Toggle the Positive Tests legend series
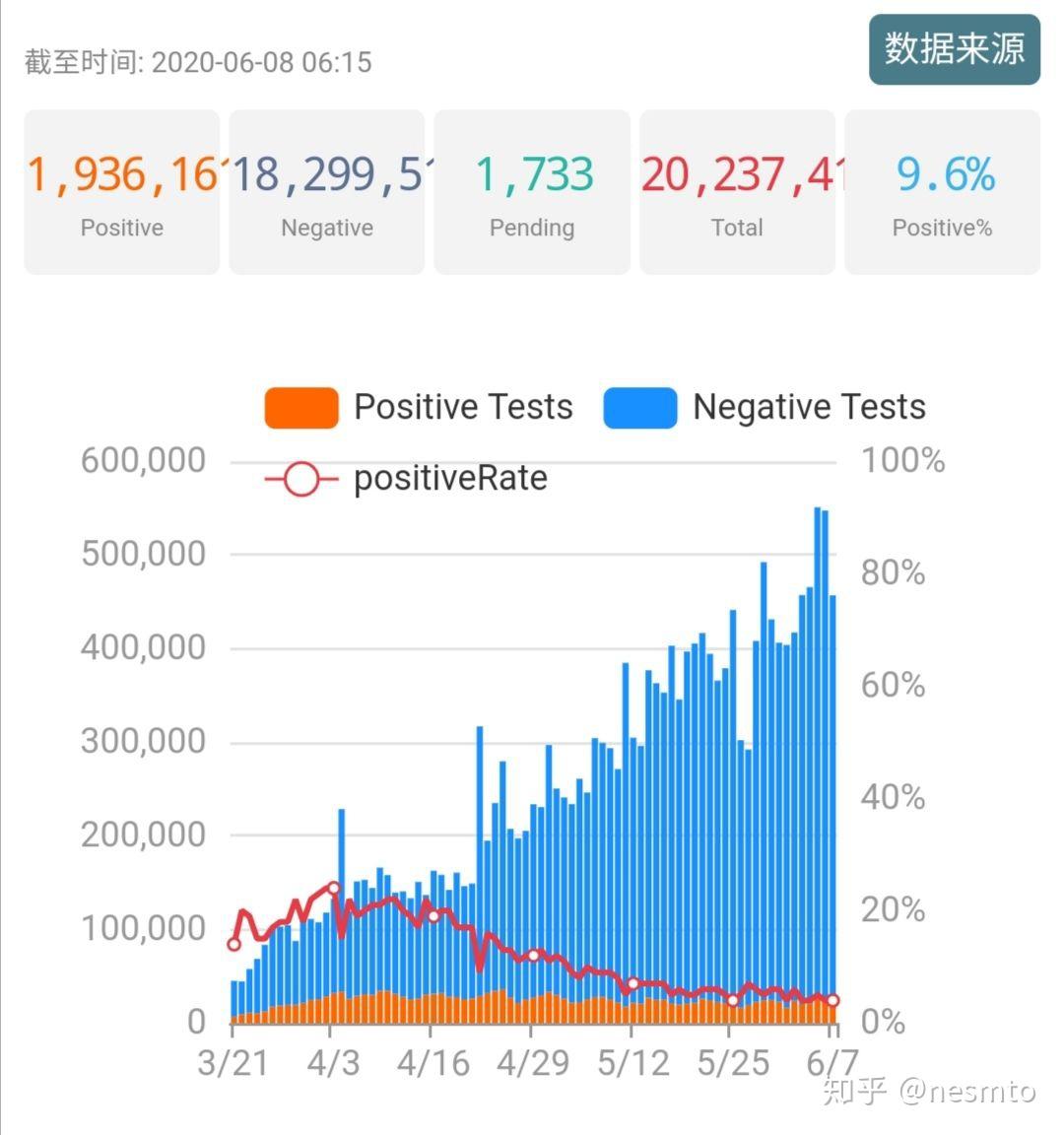This screenshot has width=1064, height=1135. tap(420, 407)
